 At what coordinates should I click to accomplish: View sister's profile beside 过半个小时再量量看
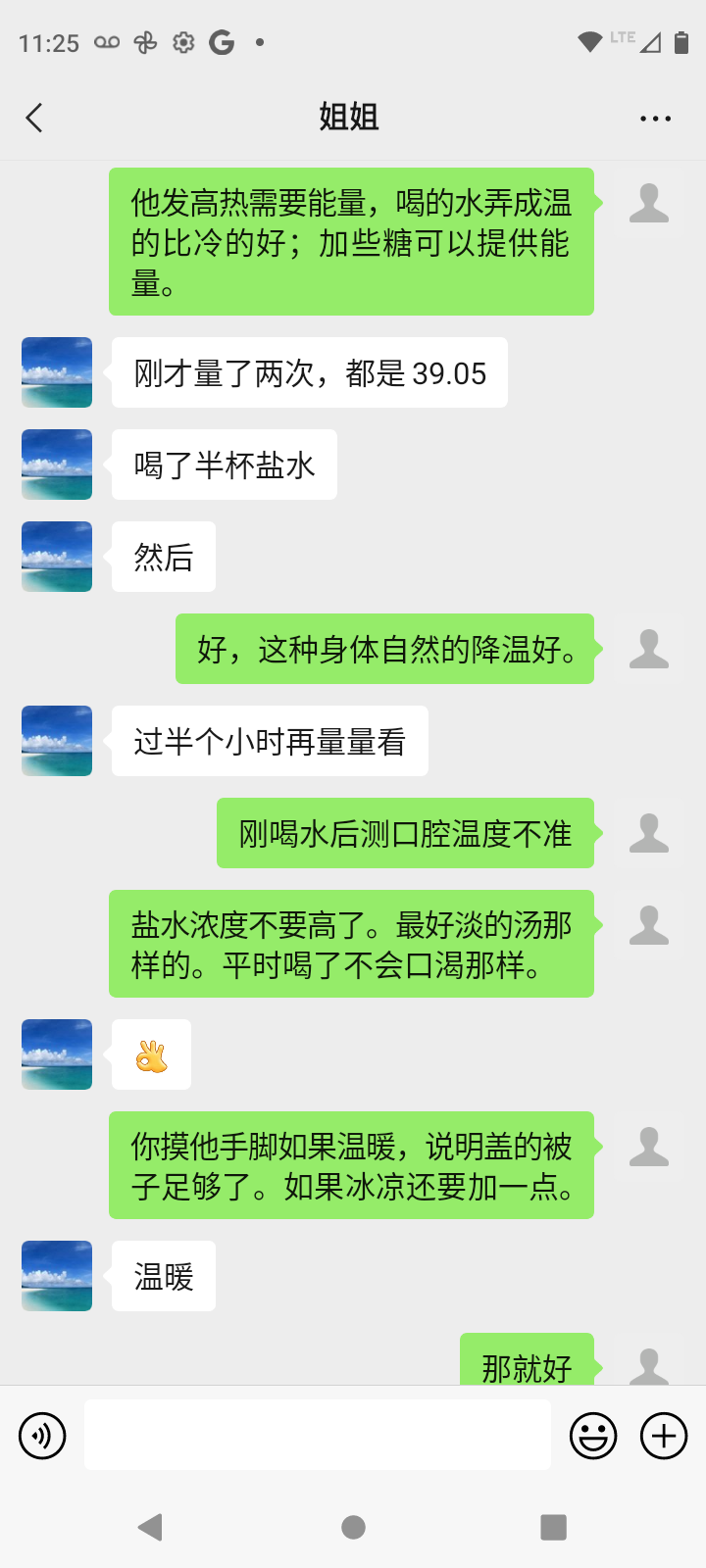(x=57, y=741)
